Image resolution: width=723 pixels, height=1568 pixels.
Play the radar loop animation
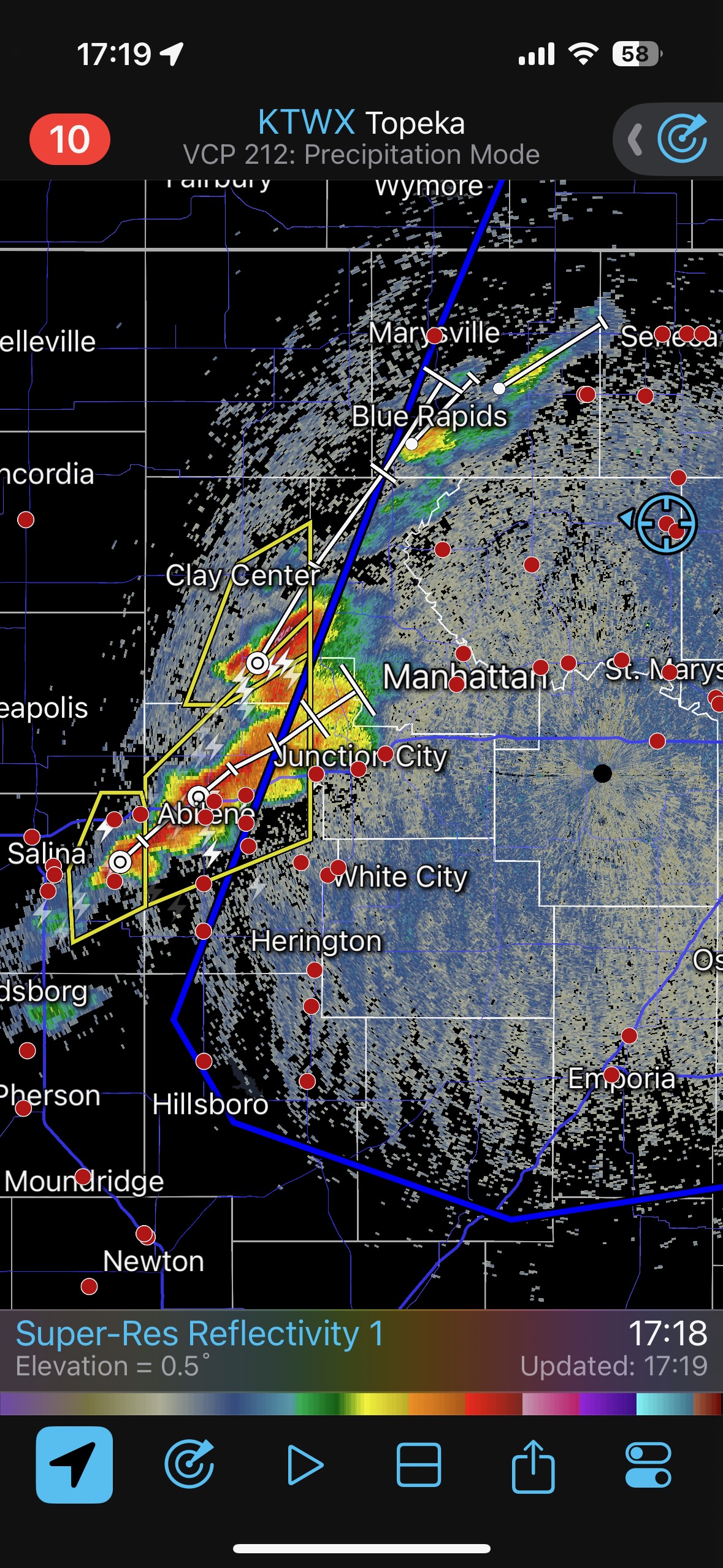[305, 1464]
